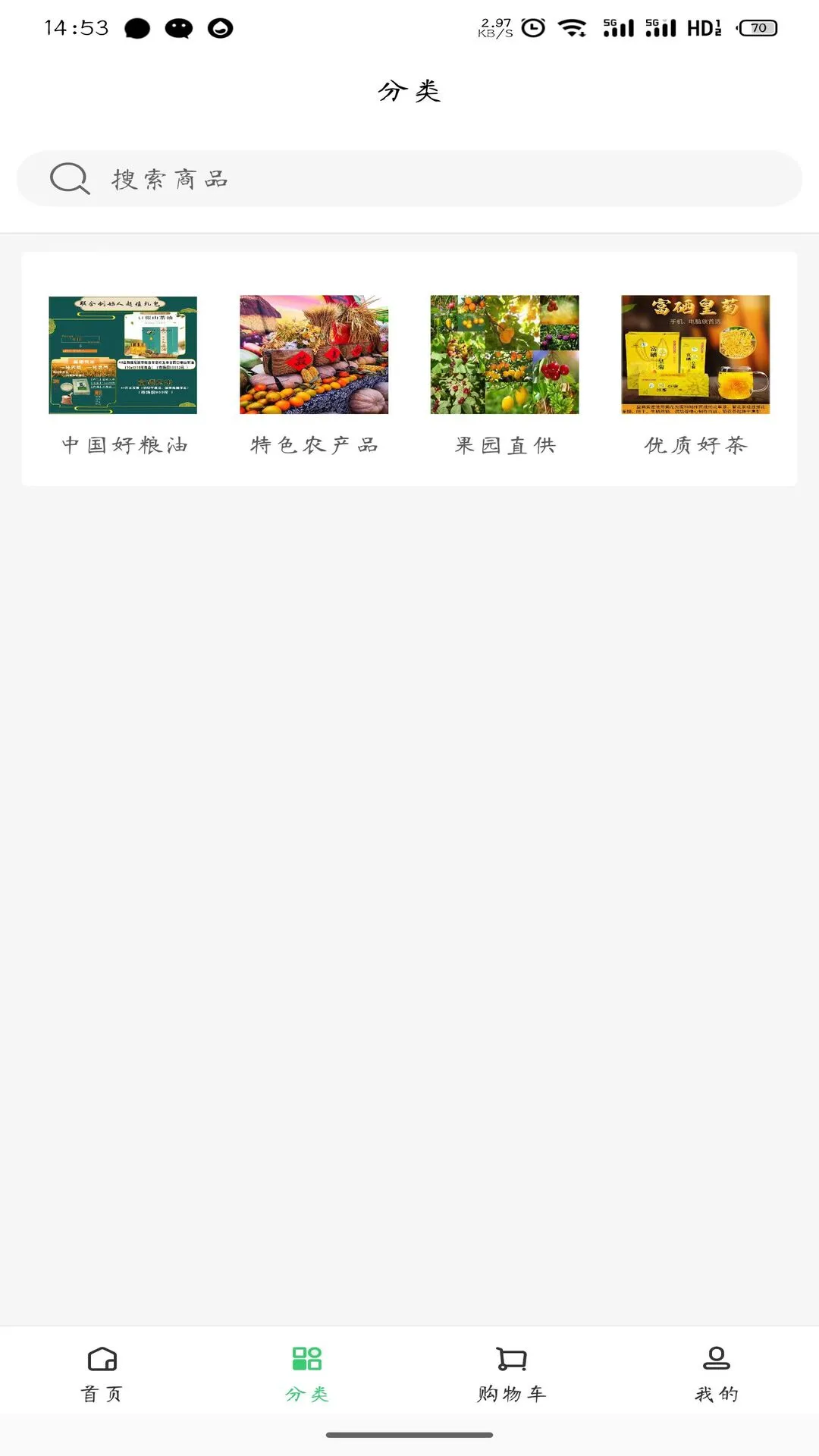
Task: Click the magnifier icon in the search bar
Action: [69, 179]
